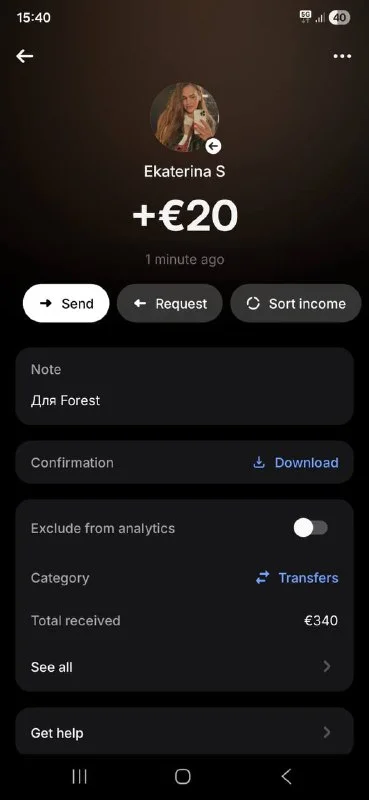Open the Get help row
This screenshot has width=369, height=800.
tap(184, 733)
